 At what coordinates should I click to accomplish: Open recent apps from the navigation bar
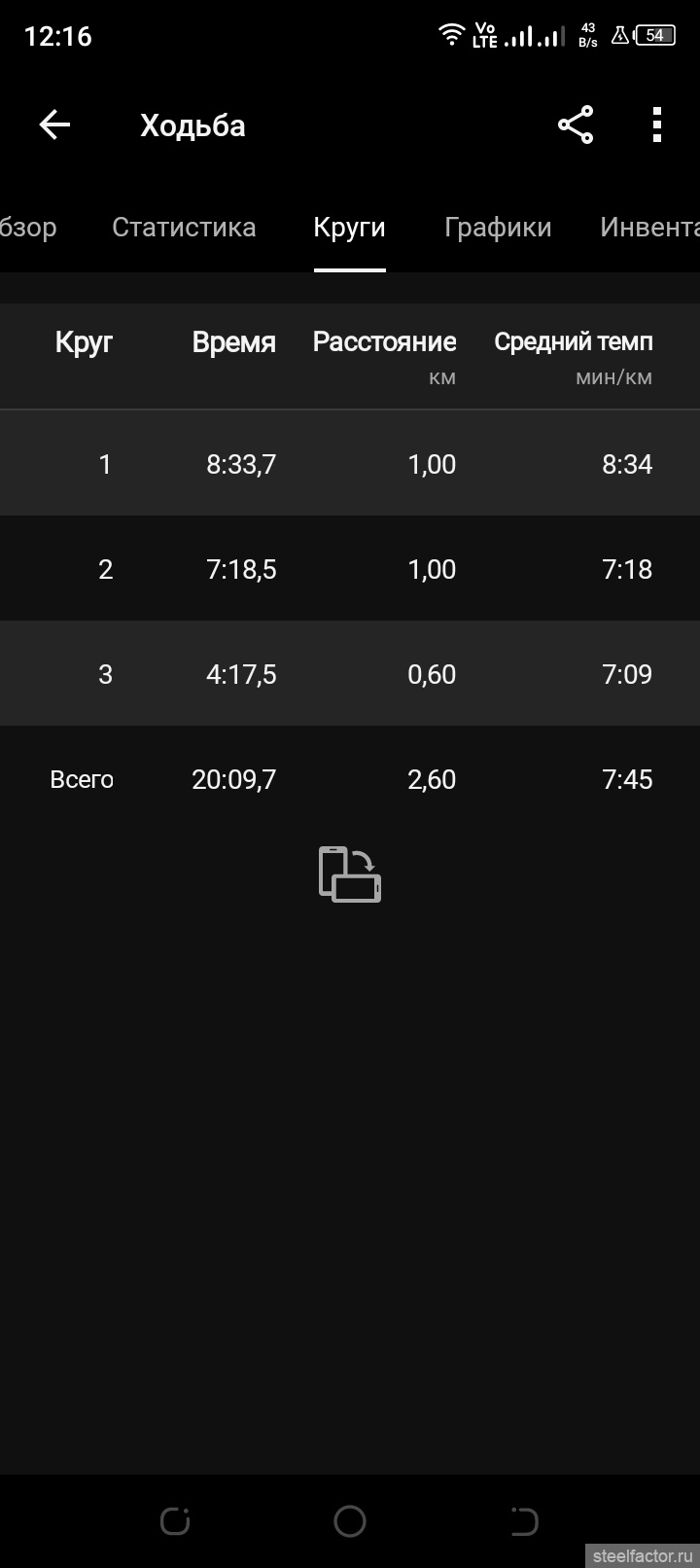tap(175, 1521)
